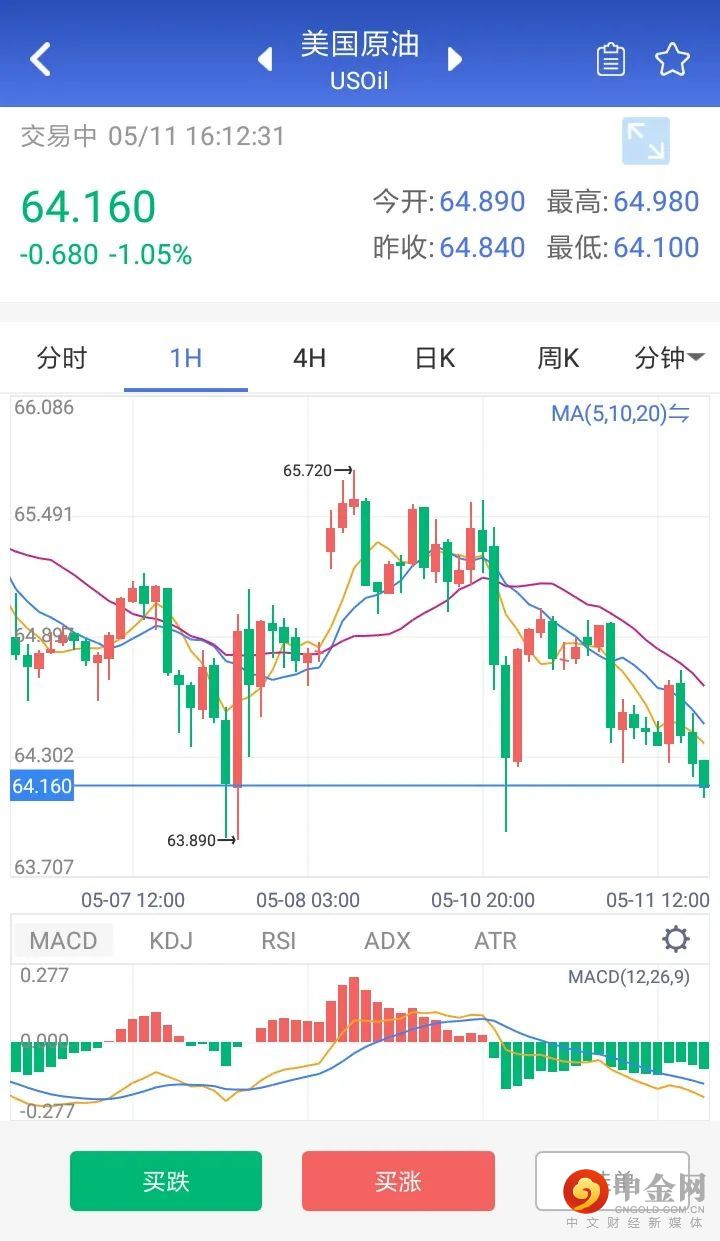Switch to the 周K chart tab
The height and width of the screenshot is (1241, 720).
pos(558,358)
